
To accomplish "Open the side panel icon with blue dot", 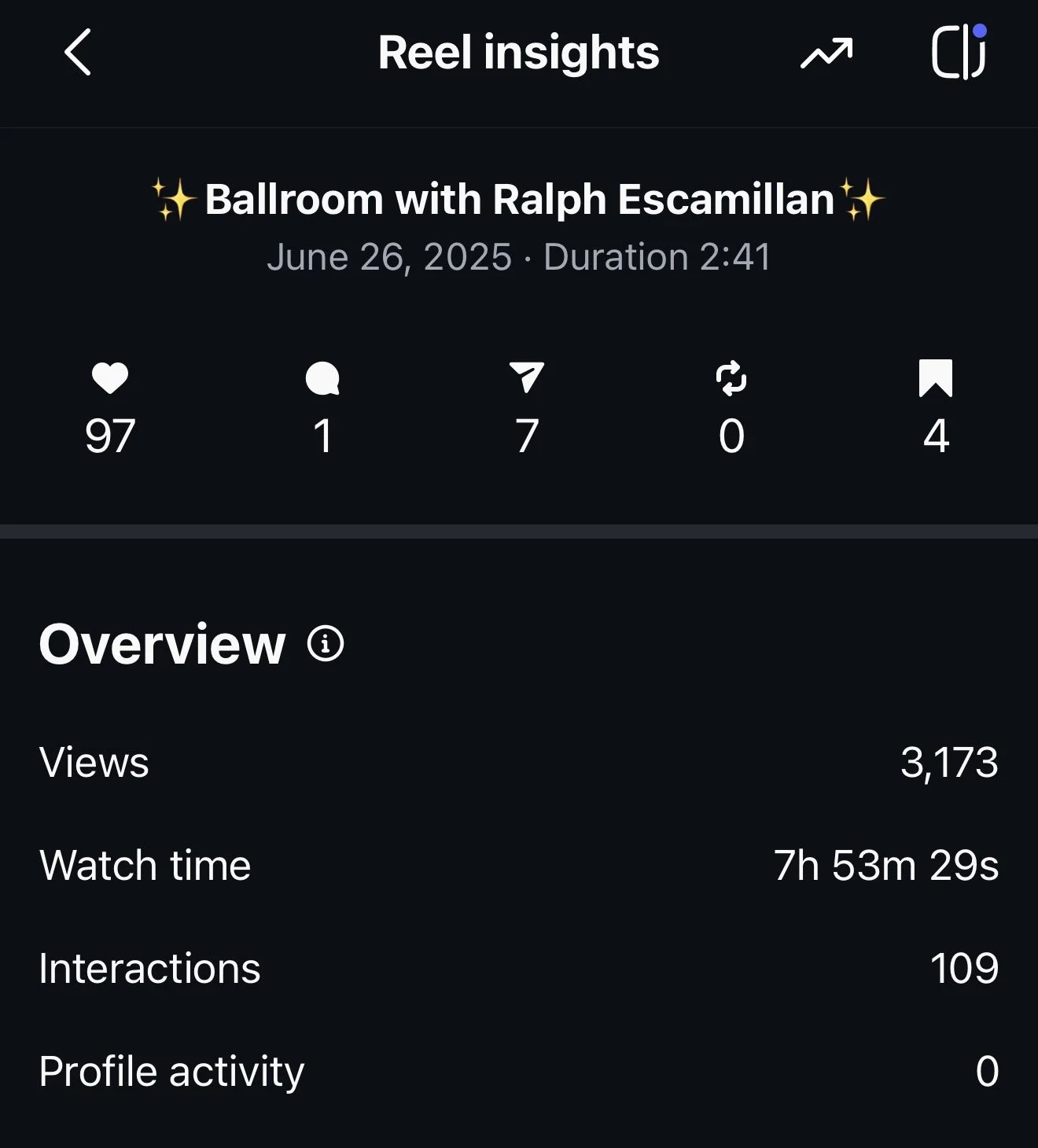I will [x=959, y=53].
